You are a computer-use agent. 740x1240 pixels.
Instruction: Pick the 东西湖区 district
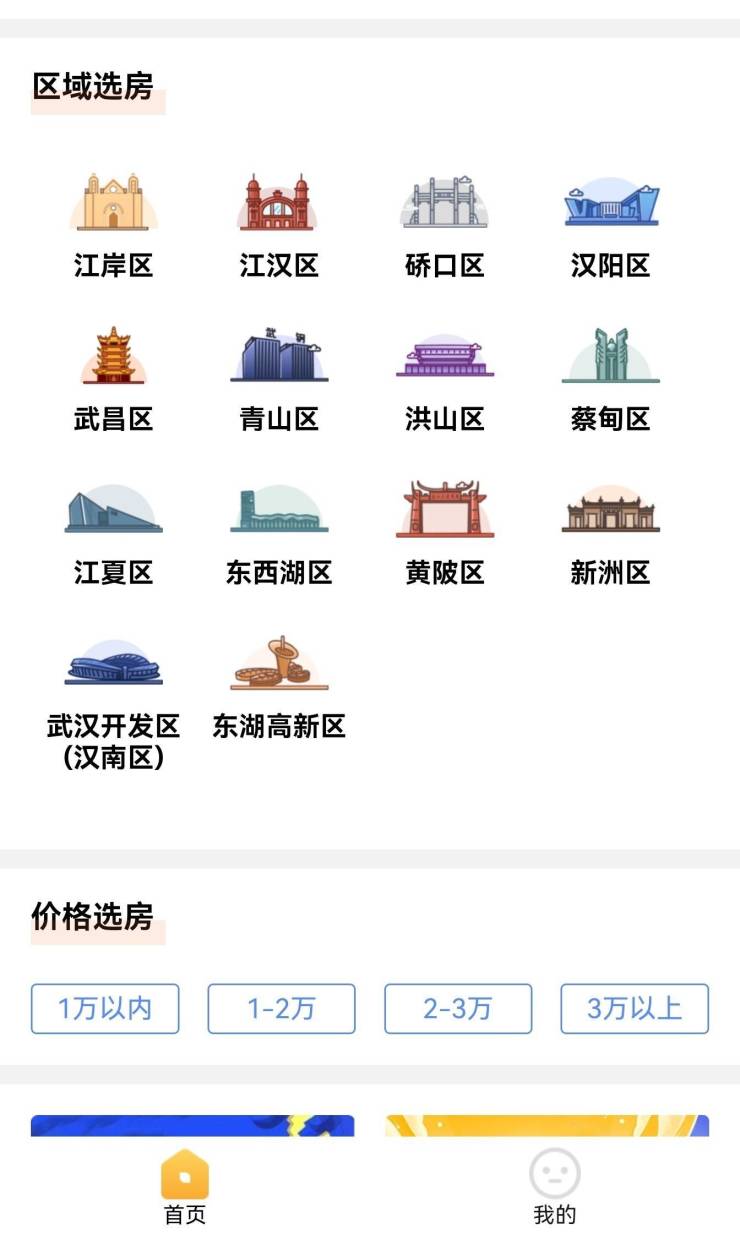279,533
